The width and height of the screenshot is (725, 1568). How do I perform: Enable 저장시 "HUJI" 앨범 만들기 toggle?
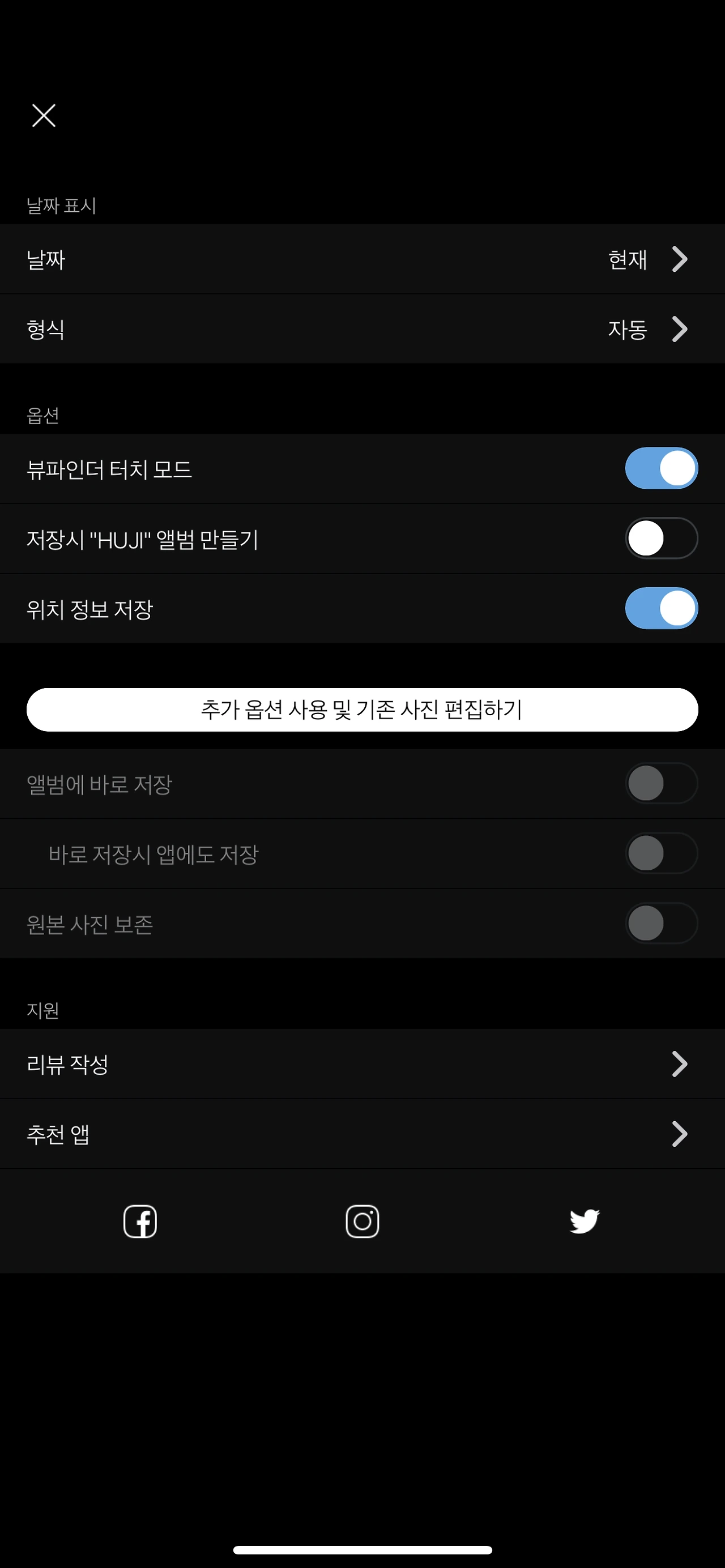tap(661, 538)
